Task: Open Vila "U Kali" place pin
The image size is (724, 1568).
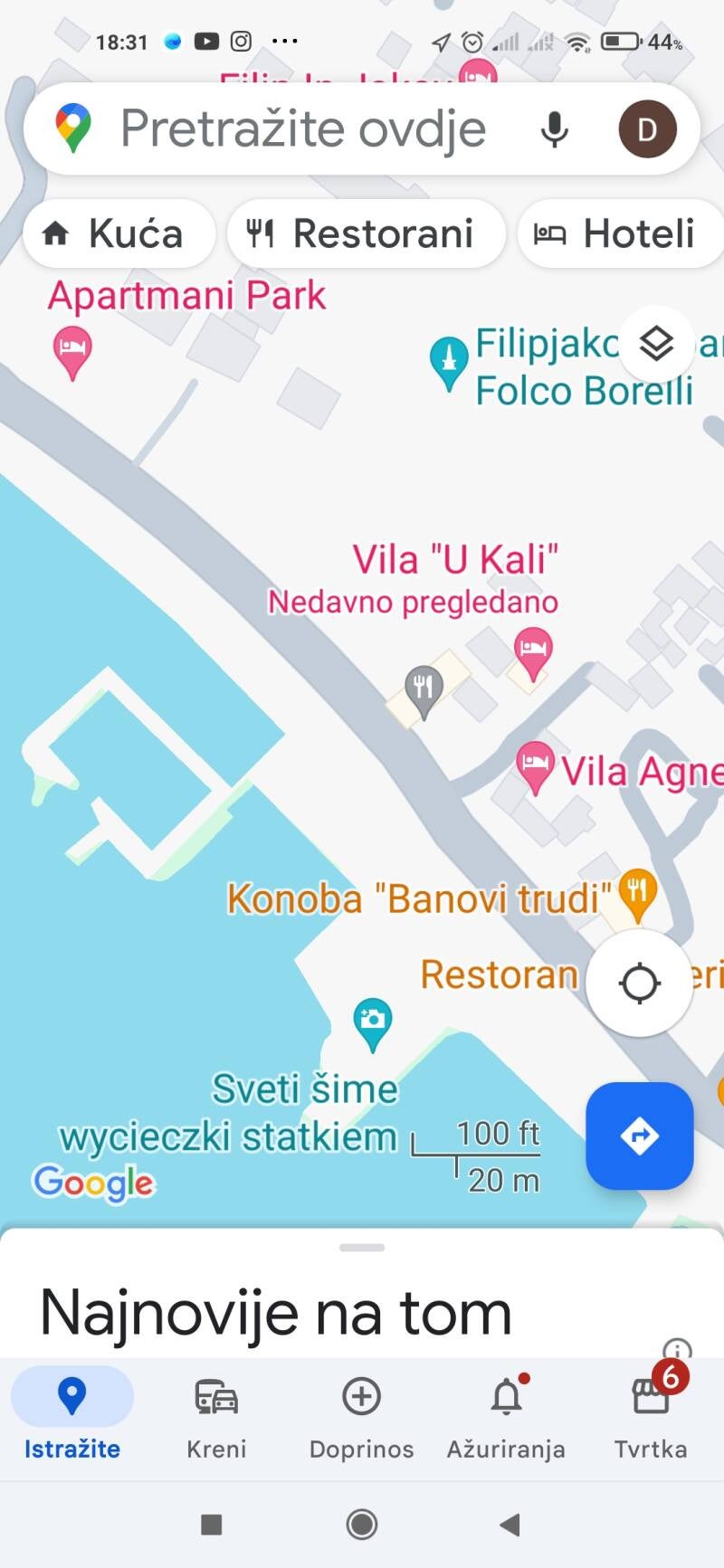Action: [533, 651]
